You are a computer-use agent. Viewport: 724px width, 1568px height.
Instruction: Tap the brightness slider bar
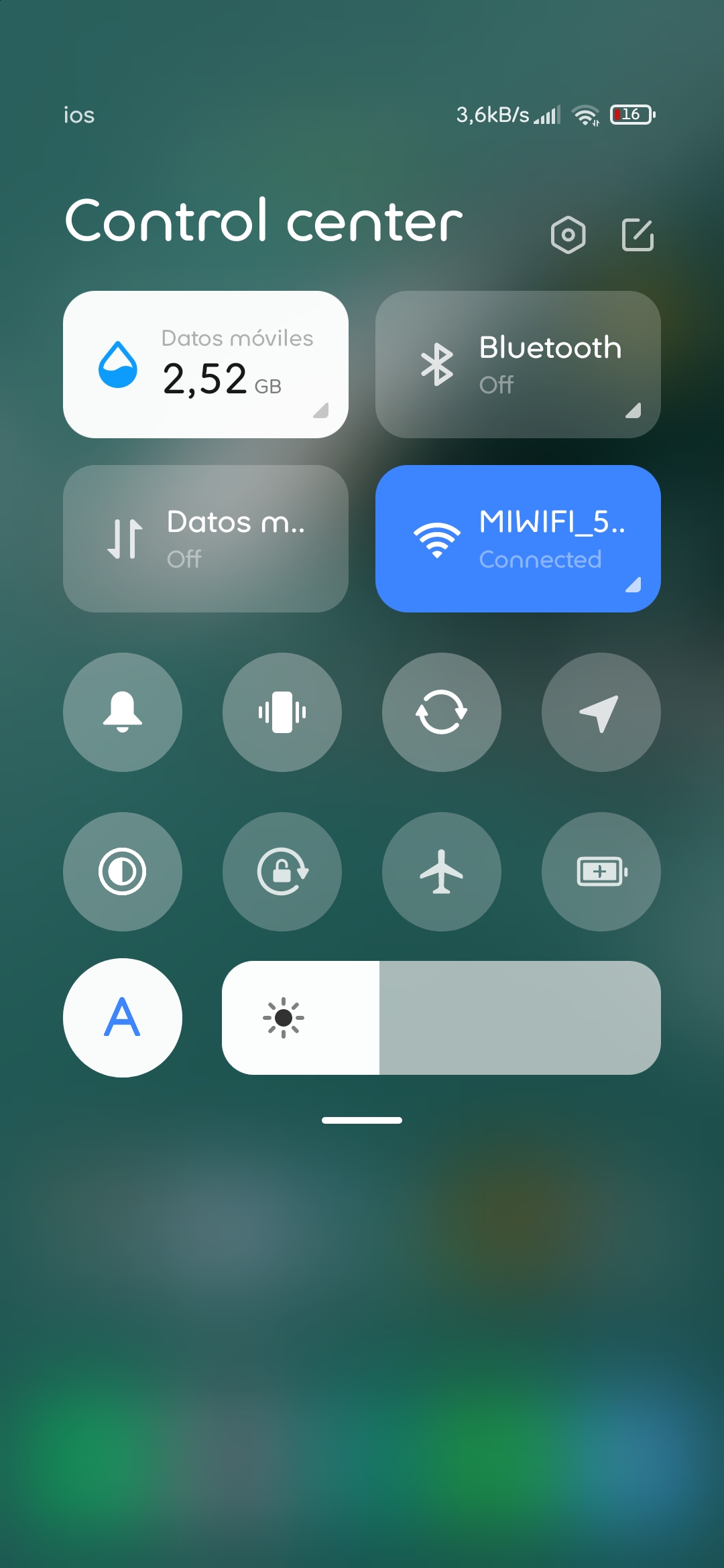(x=441, y=1018)
